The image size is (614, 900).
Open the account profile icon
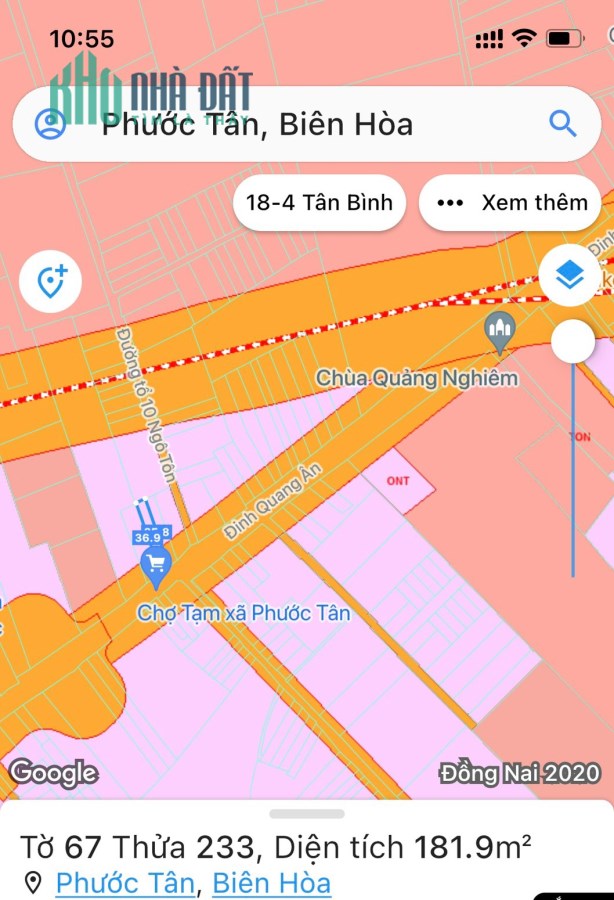(x=50, y=123)
